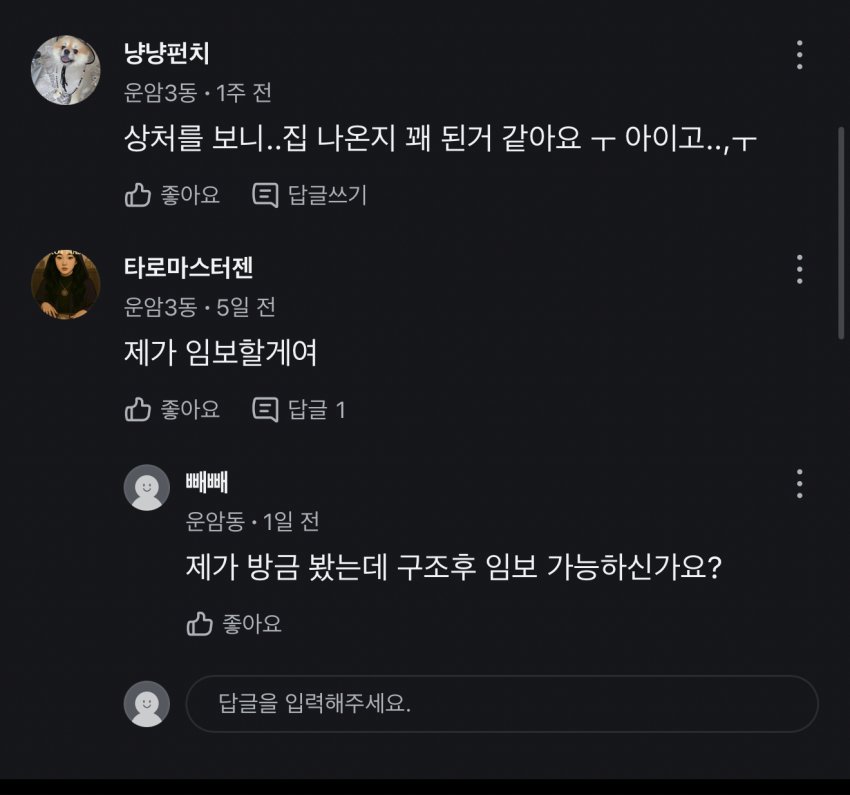850x795 pixels.
Task: Open 타로마스터젠's profile by username
Action: [188, 267]
